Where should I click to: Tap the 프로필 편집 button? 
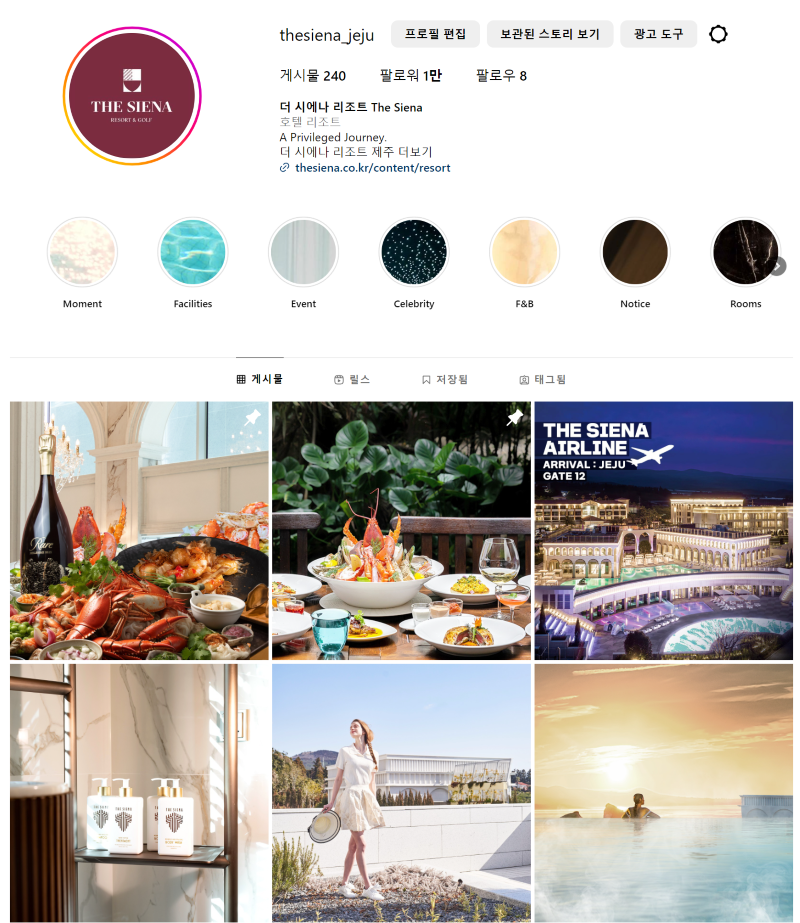(x=435, y=34)
